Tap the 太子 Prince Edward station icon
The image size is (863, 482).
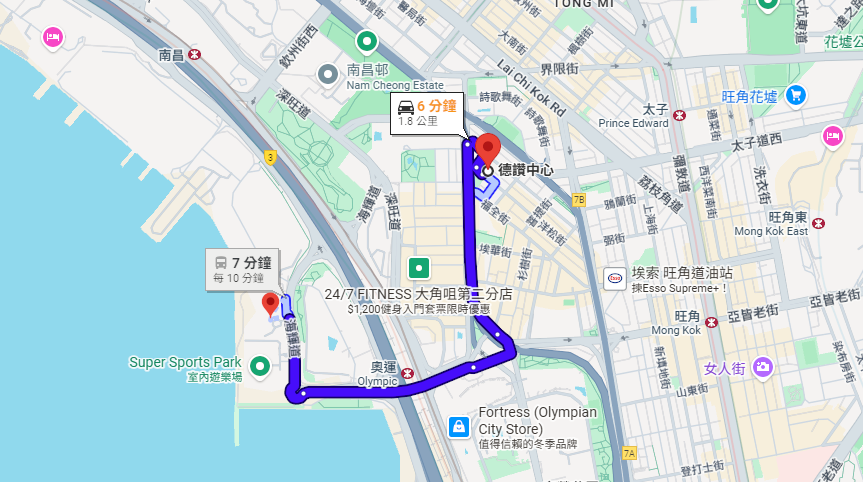680,115
